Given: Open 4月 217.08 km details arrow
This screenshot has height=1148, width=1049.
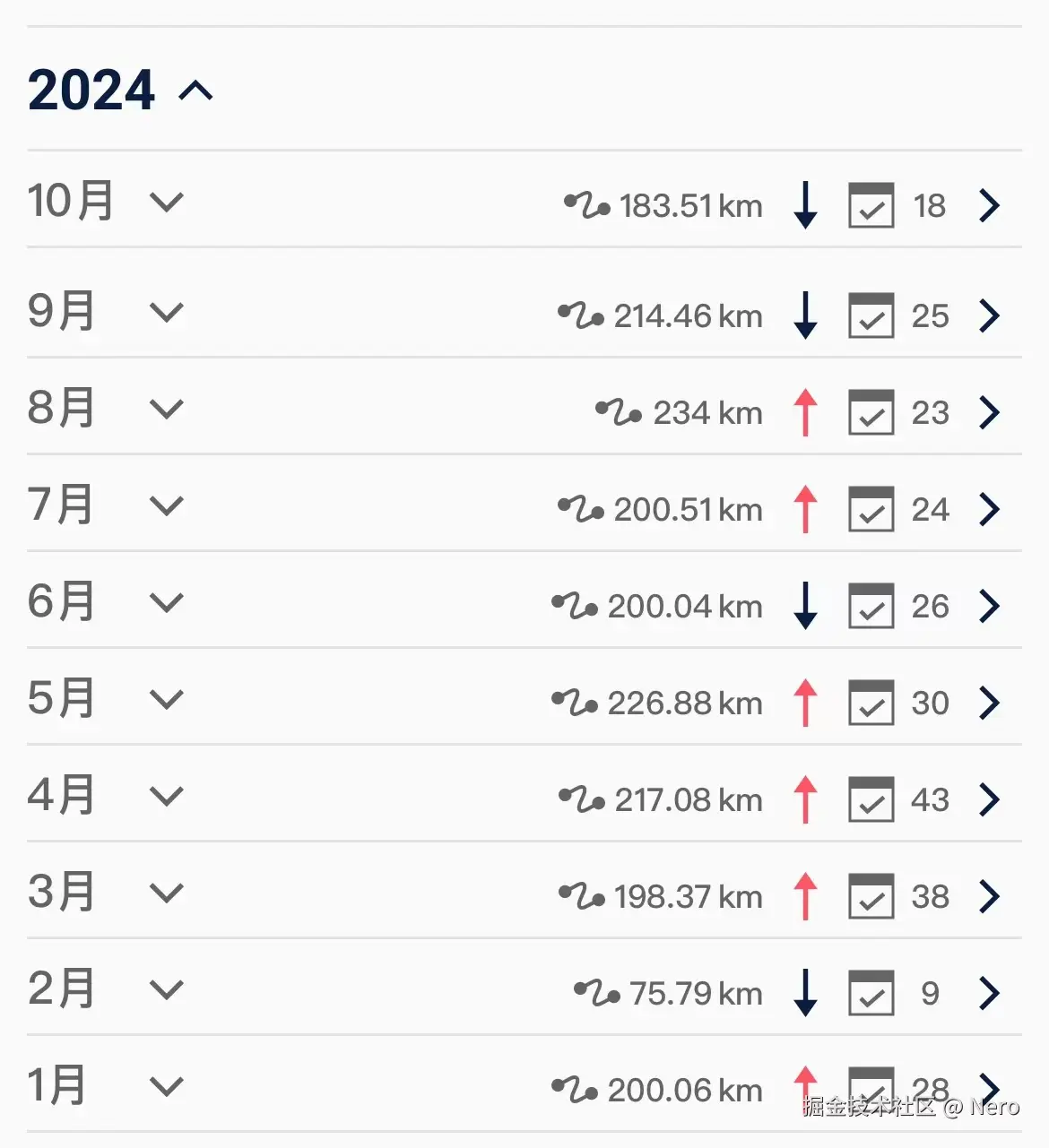Looking at the screenshot, I should pos(989,799).
